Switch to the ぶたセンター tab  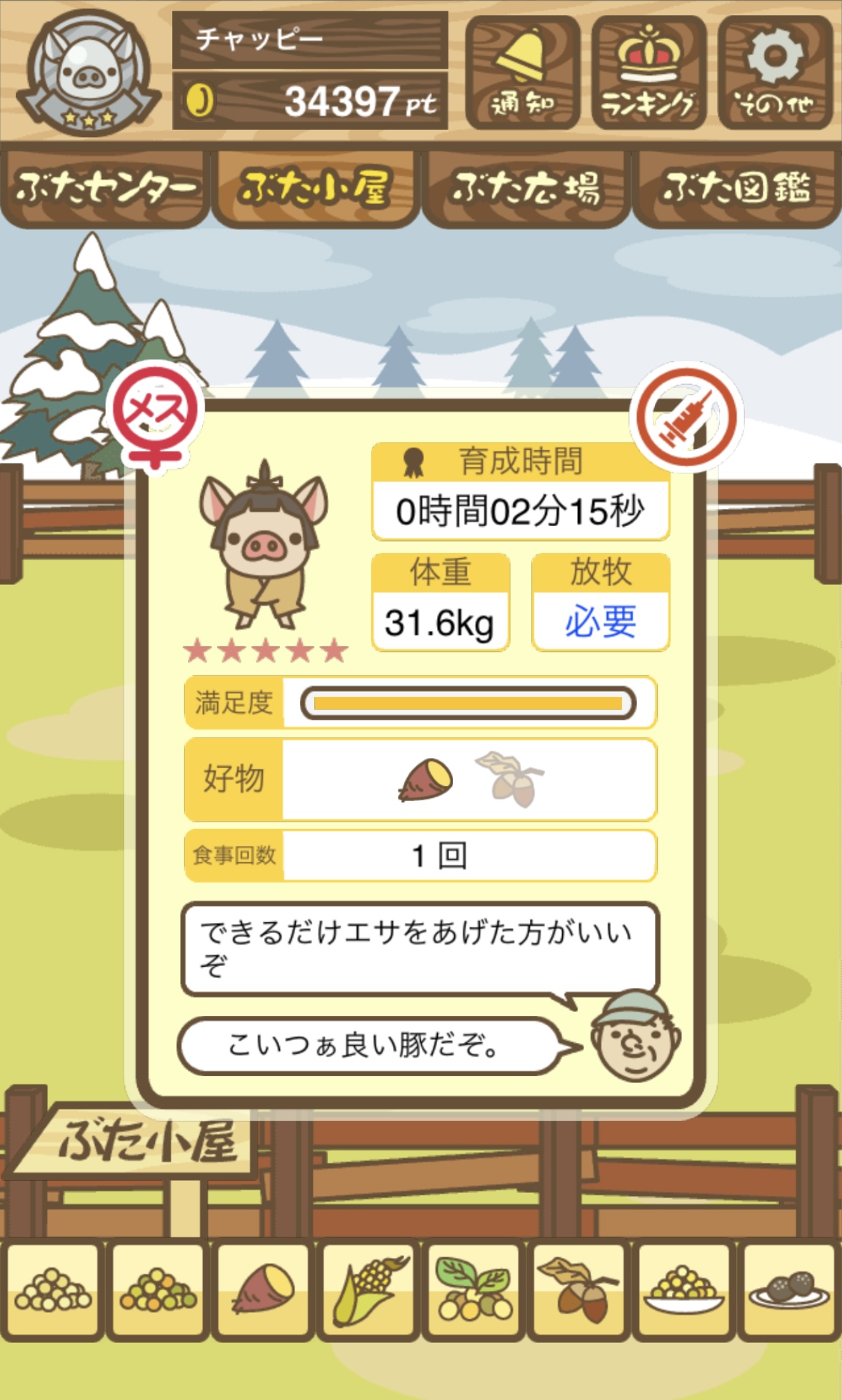click(x=105, y=188)
